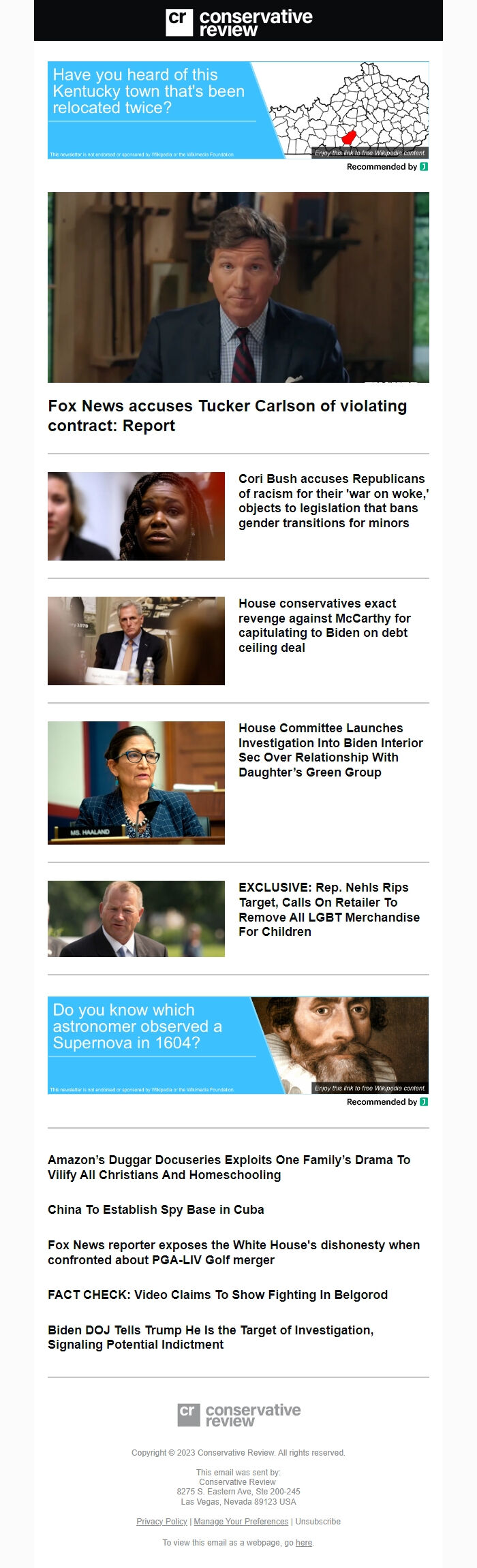The width and height of the screenshot is (477, 1568).
Task: Open the Privacy Policy link
Action: [161, 1521]
